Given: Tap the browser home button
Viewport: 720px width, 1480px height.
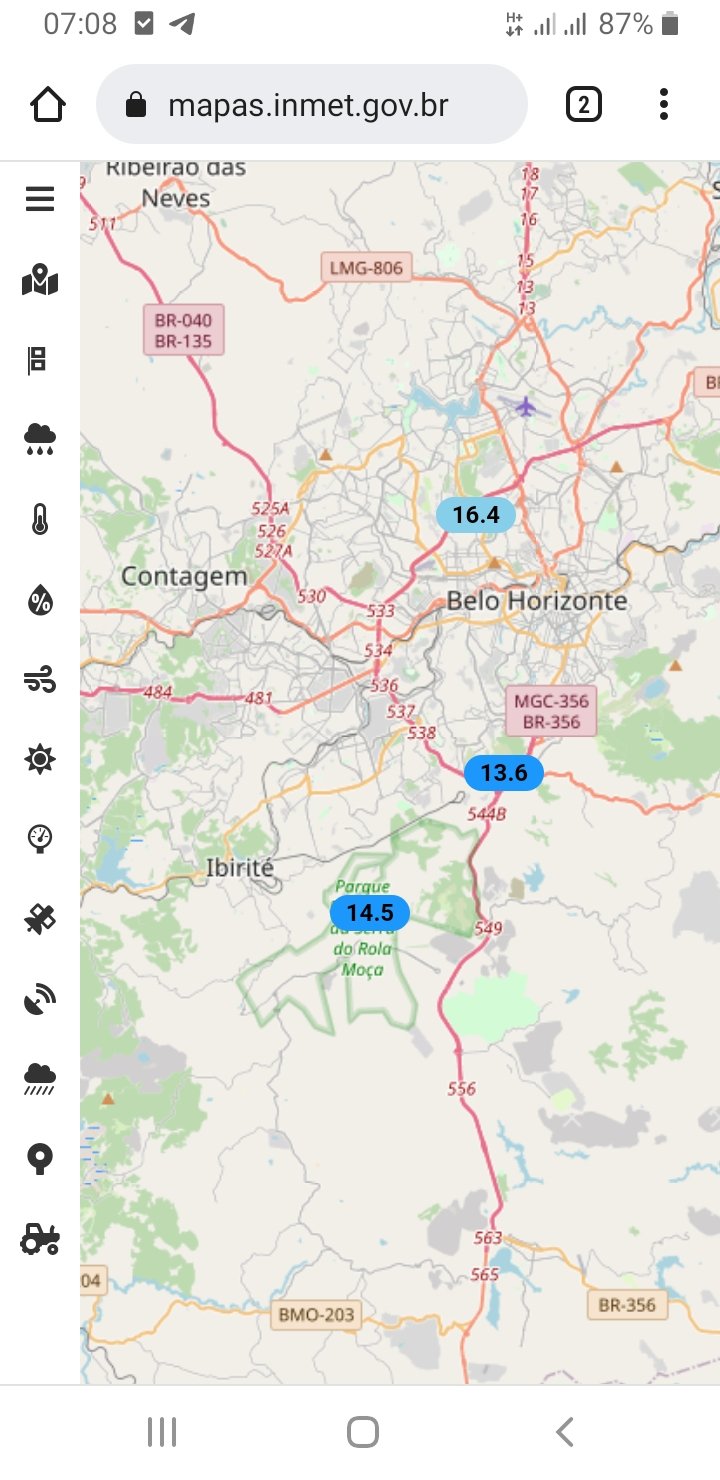Looking at the screenshot, I should pyautogui.click(x=48, y=104).
